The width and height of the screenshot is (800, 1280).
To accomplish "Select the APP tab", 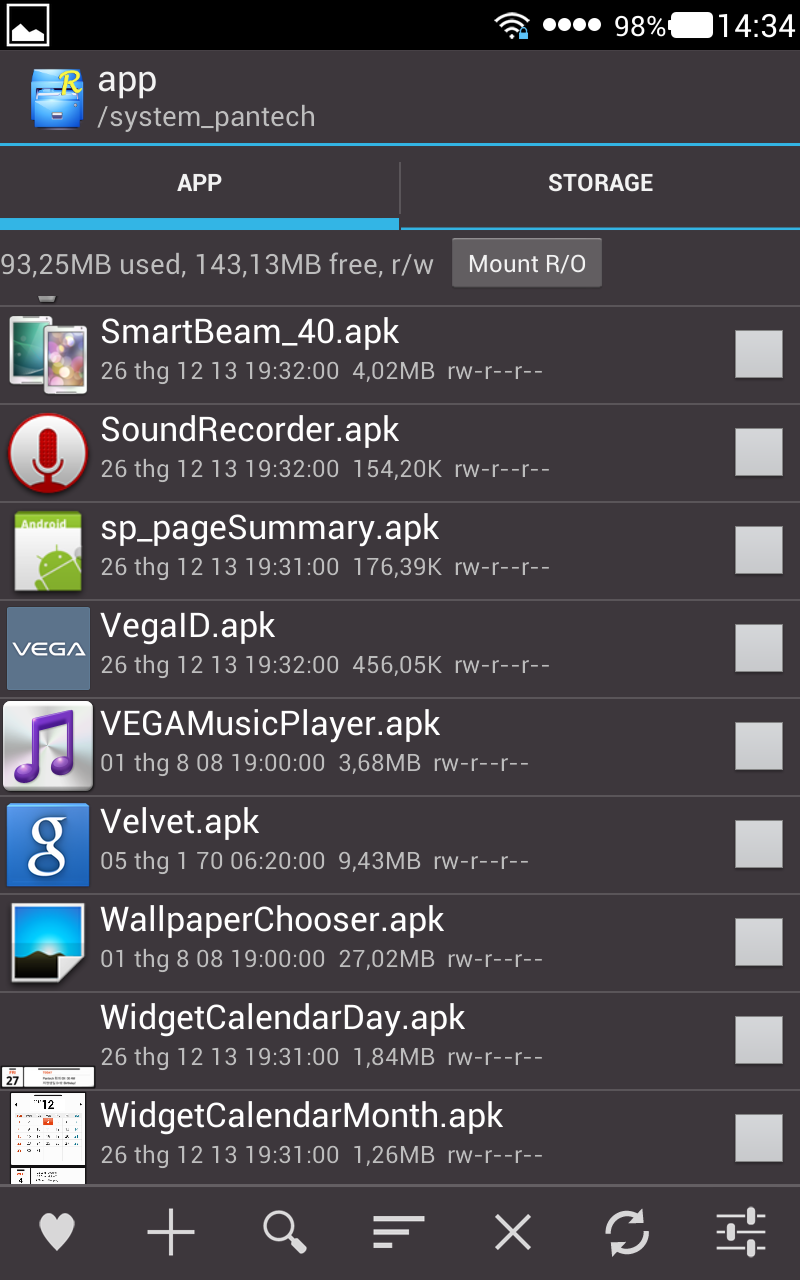I will click(199, 183).
